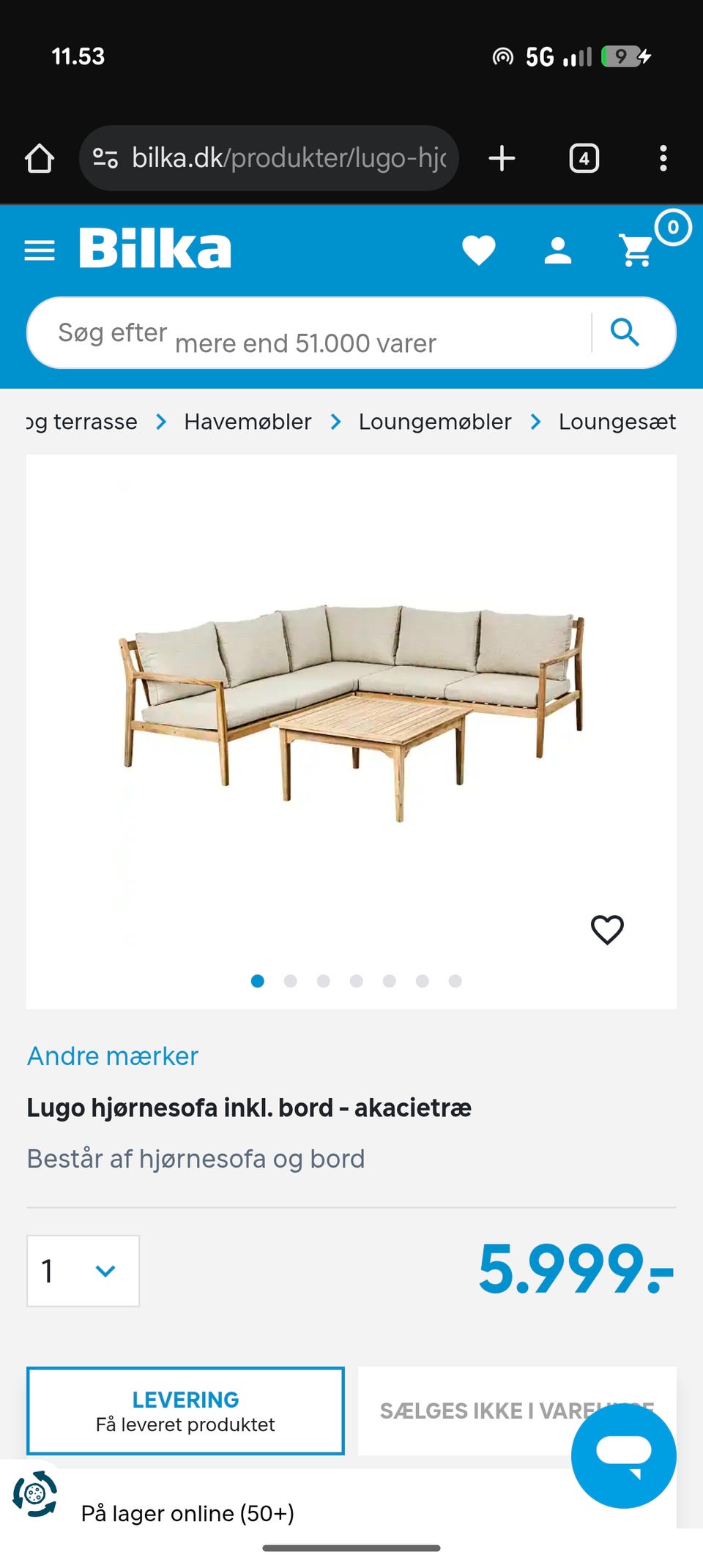Open Chrome's three-dot menu

tap(663, 158)
